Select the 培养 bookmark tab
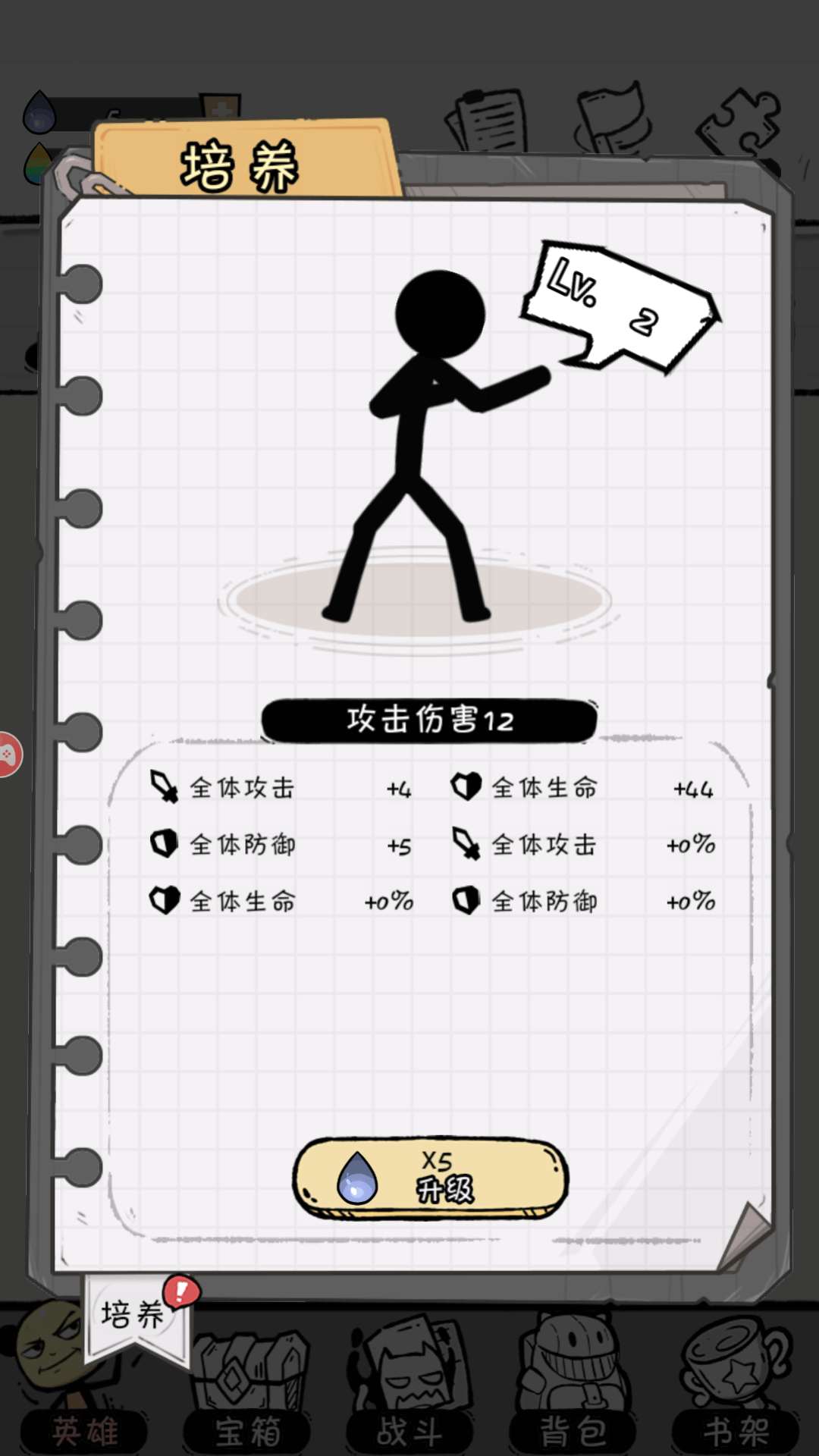Screen dimensions: 819x1456 [133, 1315]
